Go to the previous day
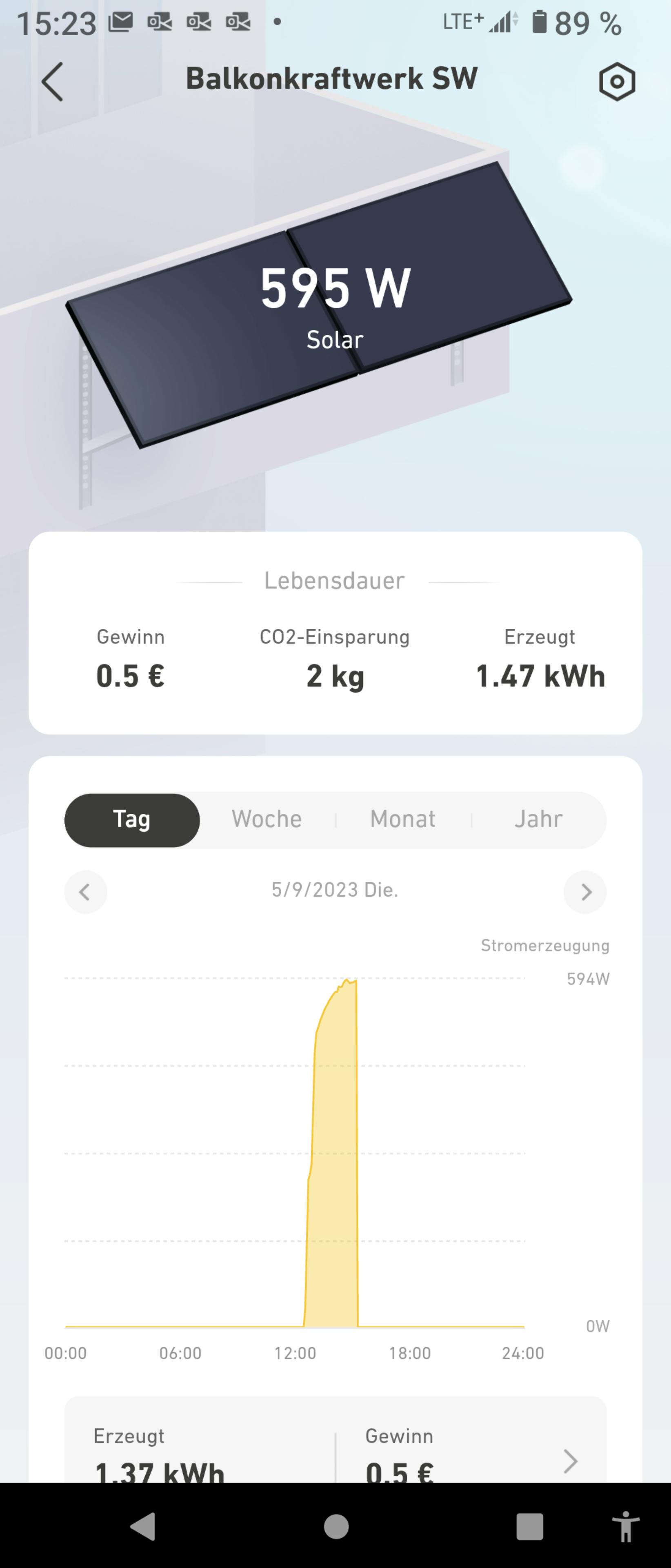 (85, 892)
